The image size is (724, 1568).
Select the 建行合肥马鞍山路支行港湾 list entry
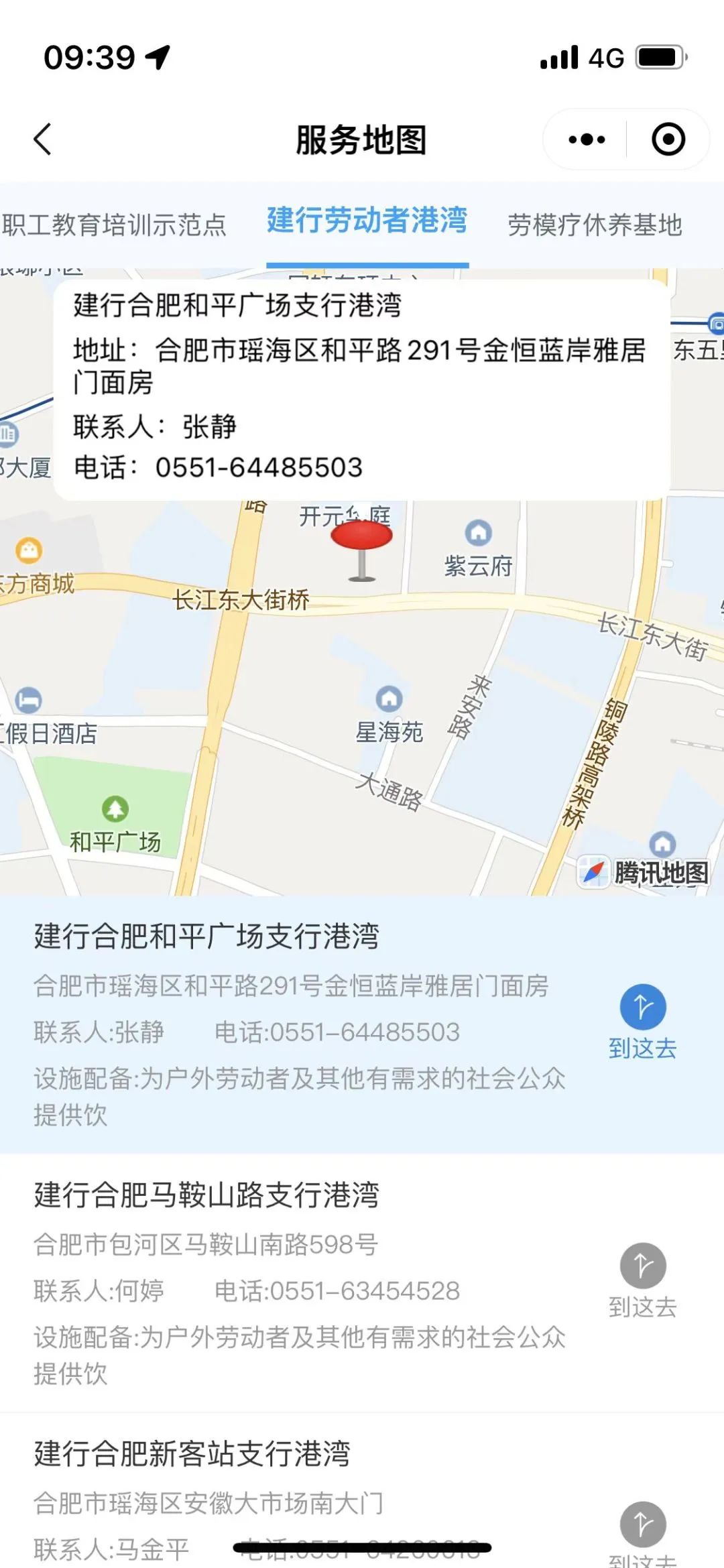click(x=302, y=1280)
